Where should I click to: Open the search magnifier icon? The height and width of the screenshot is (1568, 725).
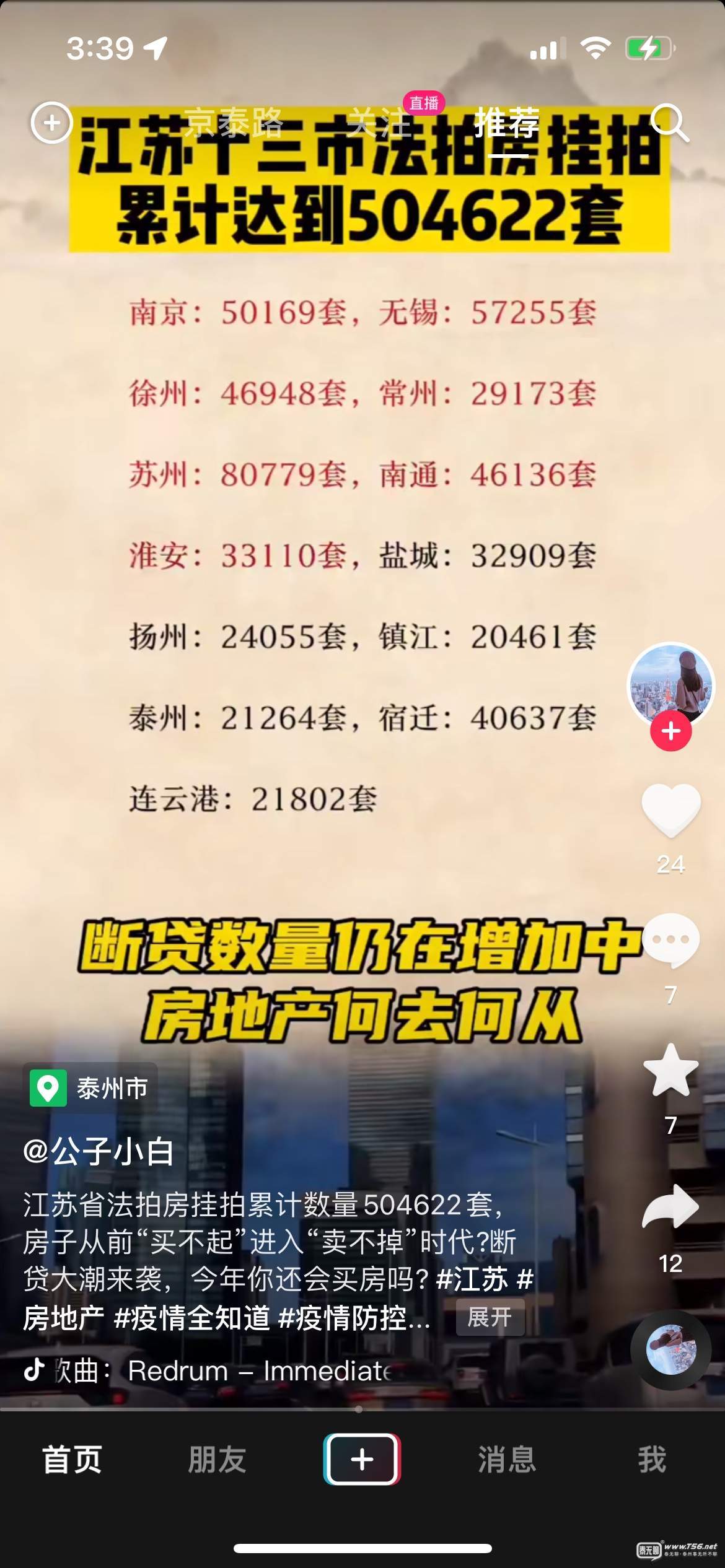click(670, 122)
